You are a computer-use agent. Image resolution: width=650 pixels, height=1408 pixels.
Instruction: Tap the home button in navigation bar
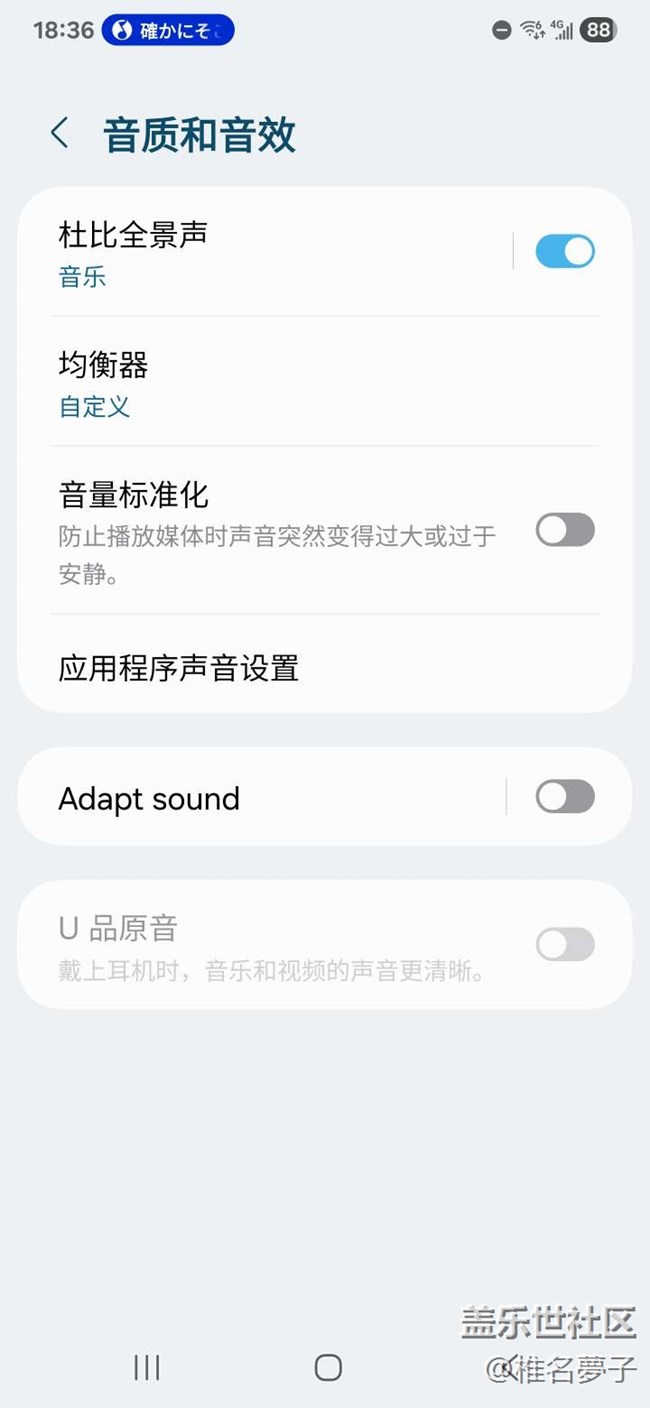[328, 1367]
